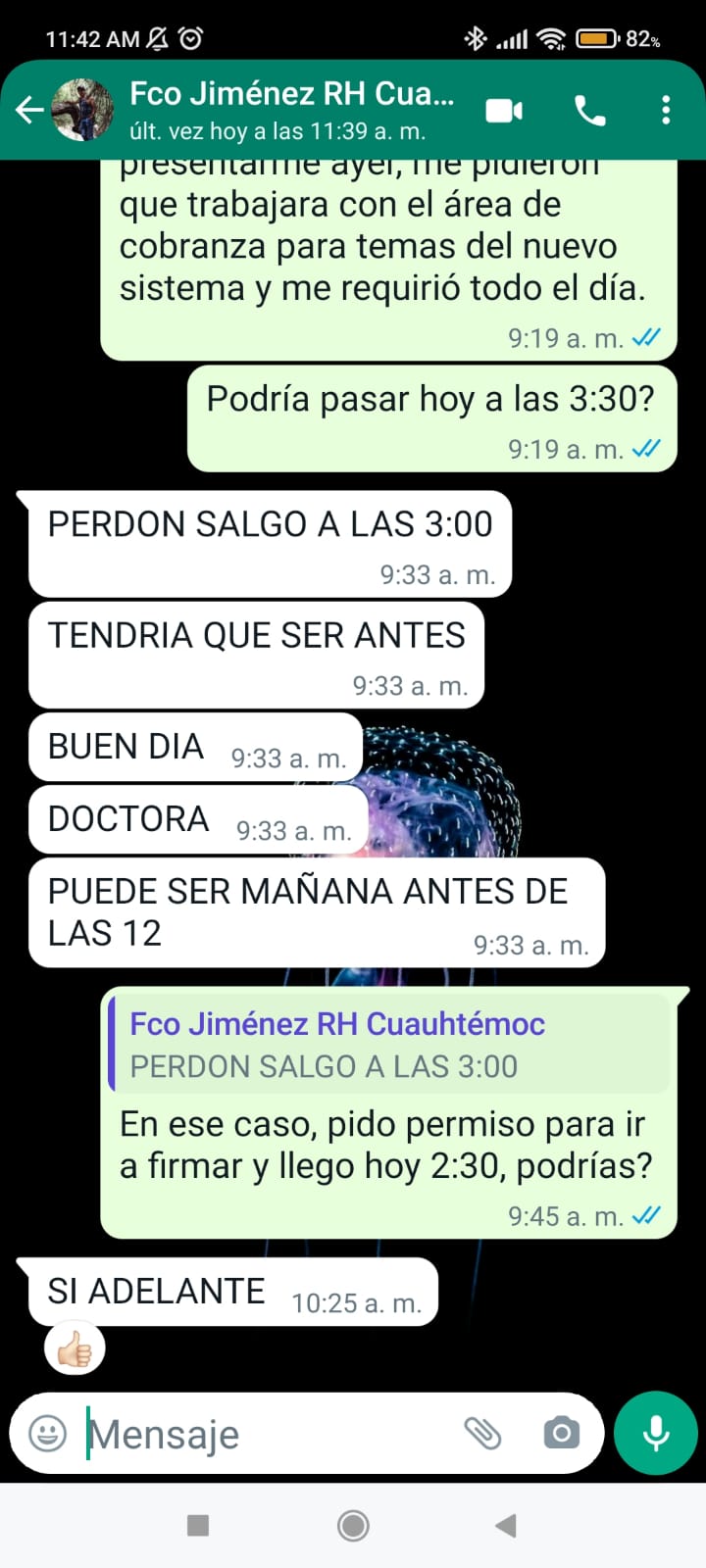View Fco Jiménez's profile photo
Screen dimensions: 706x1568
[x=82, y=110]
